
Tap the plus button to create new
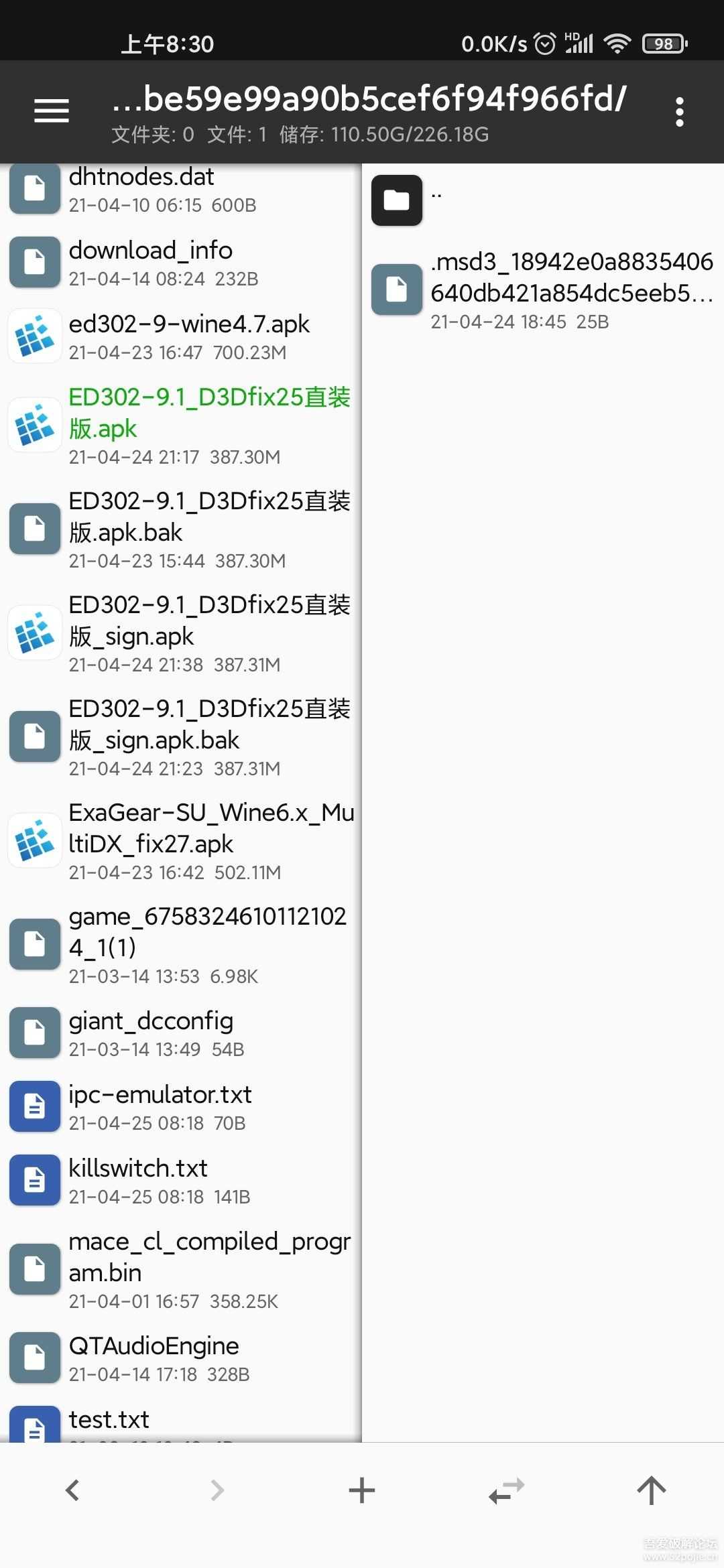pyautogui.click(x=362, y=1490)
